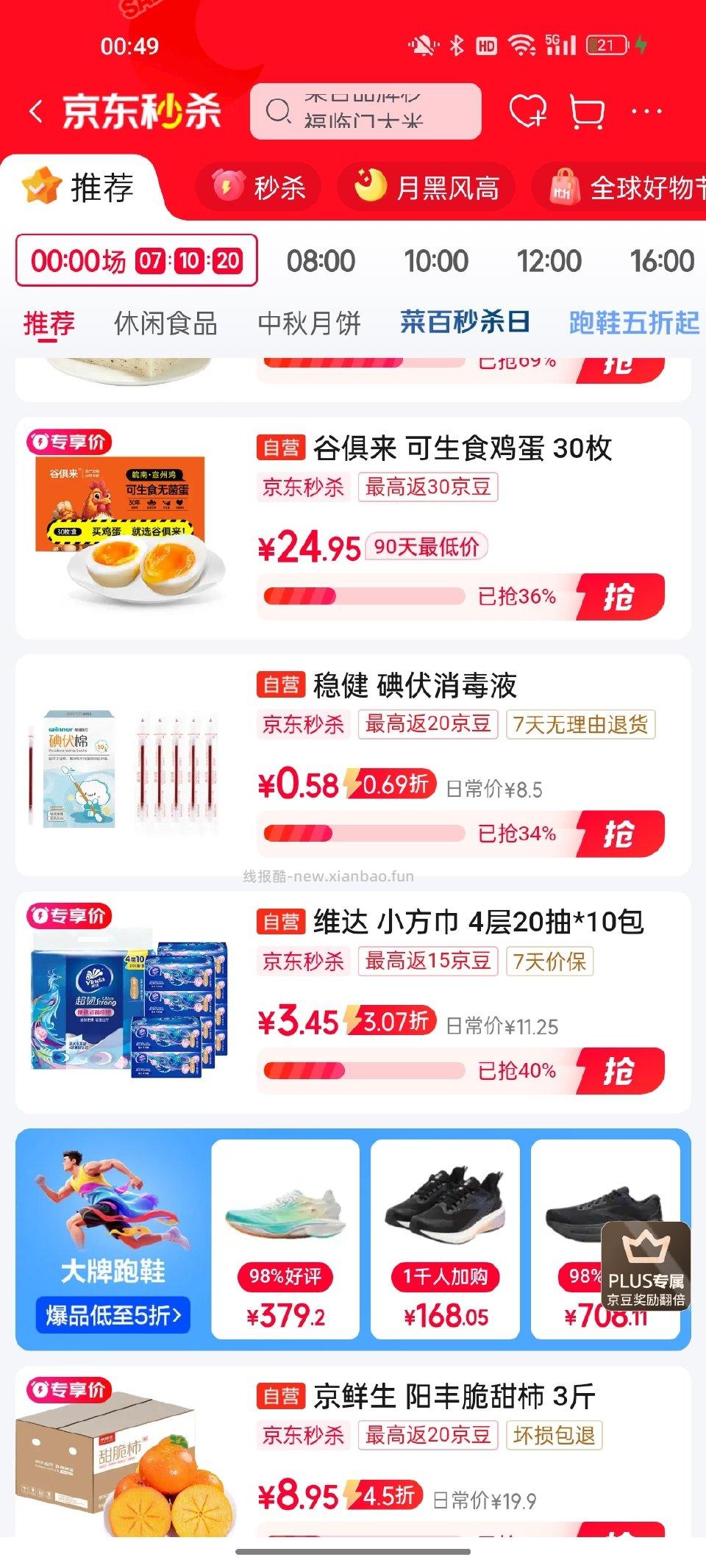Open the 跑鞋五折起 tab
Screen dimensions: 706x1568
[634, 322]
